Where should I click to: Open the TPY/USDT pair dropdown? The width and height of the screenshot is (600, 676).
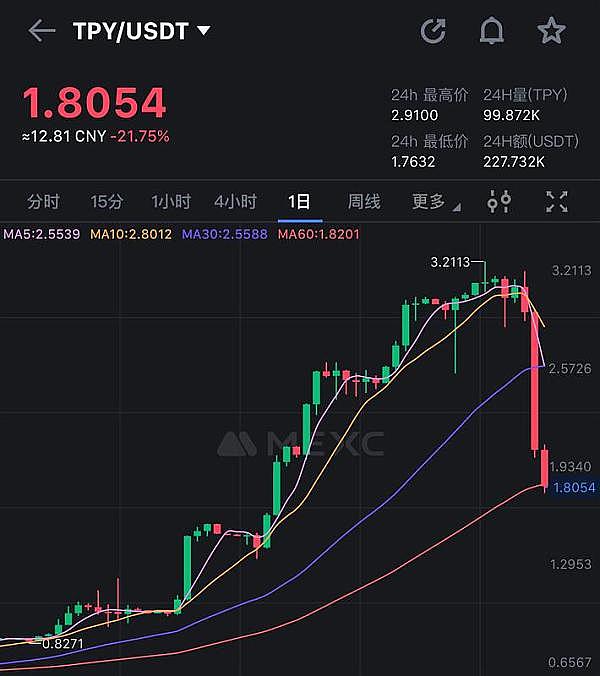(x=141, y=31)
